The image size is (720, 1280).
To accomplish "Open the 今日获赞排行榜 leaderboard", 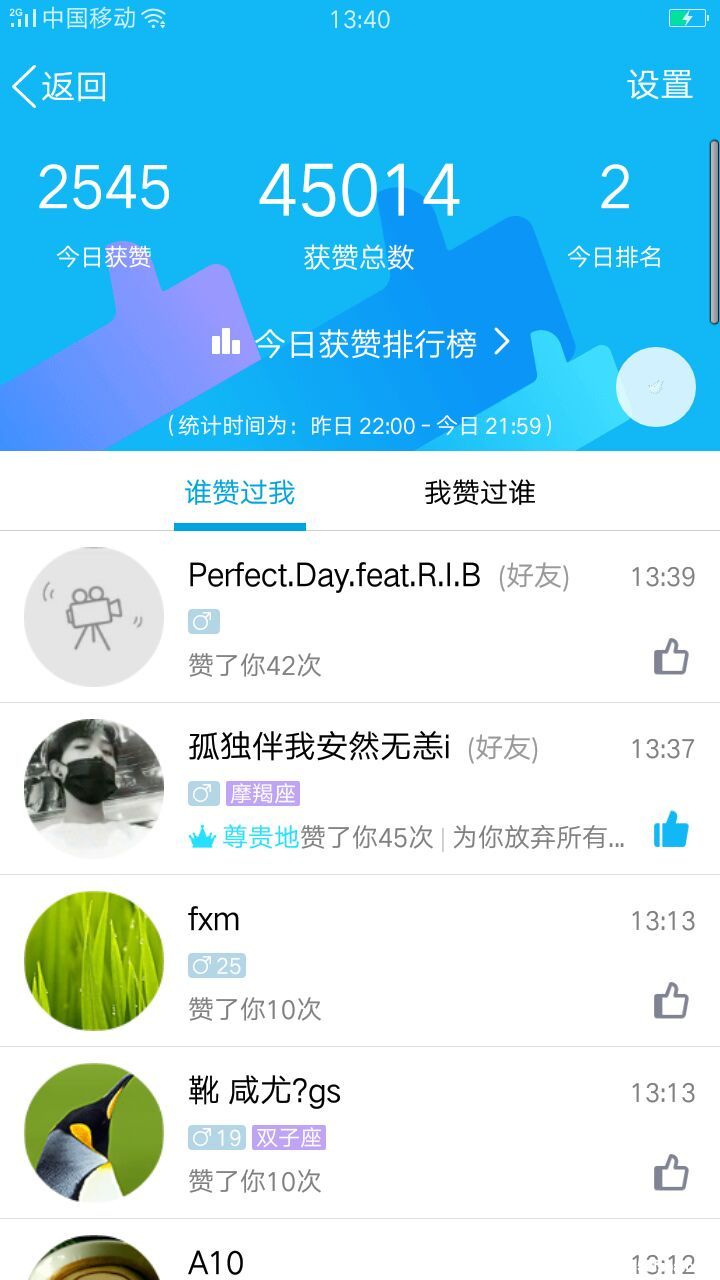I will 362,344.
